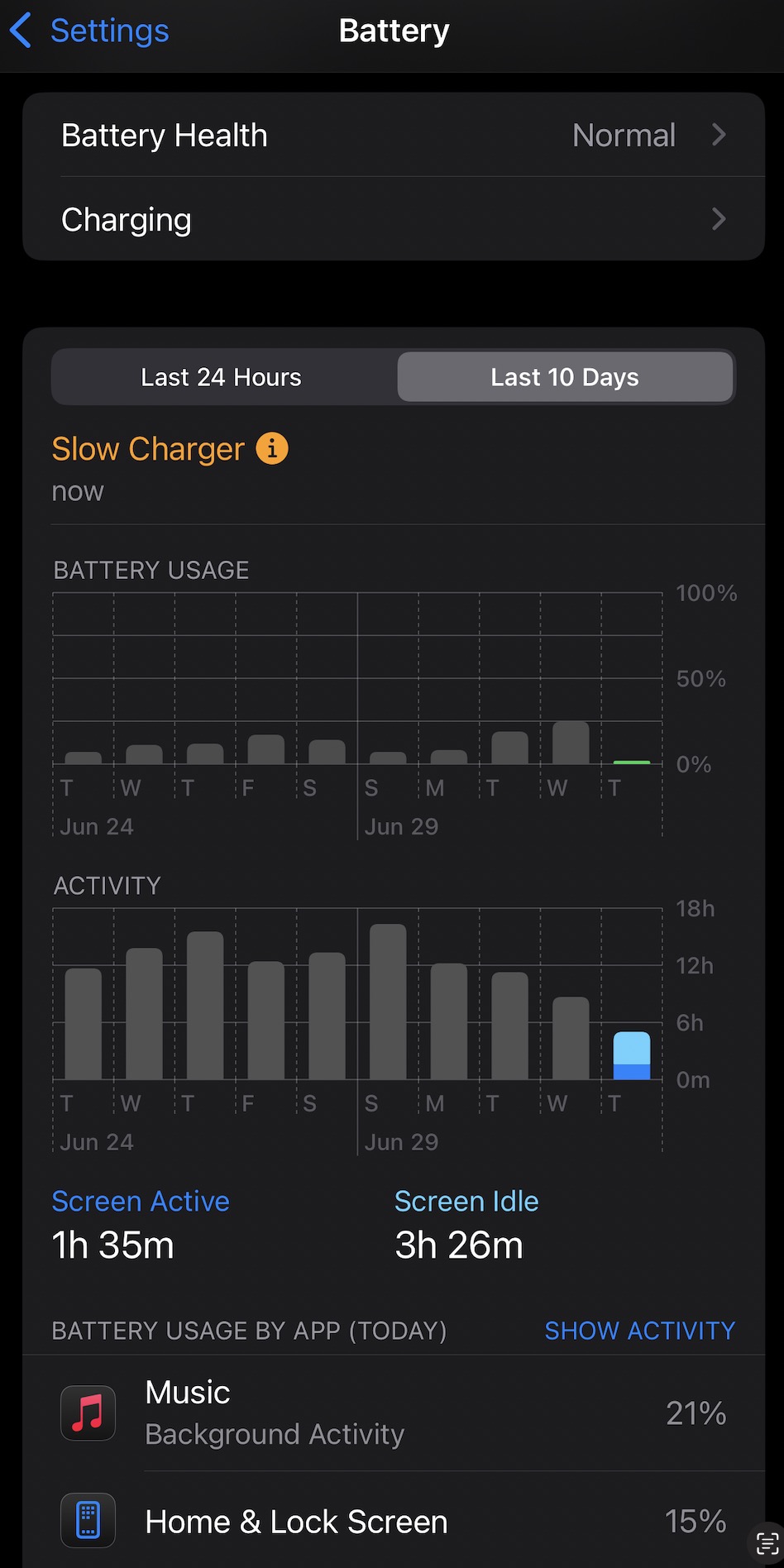Viewport: 784px width, 1568px height.
Task: Select the Last 10 Days segment
Action: [x=565, y=378]
